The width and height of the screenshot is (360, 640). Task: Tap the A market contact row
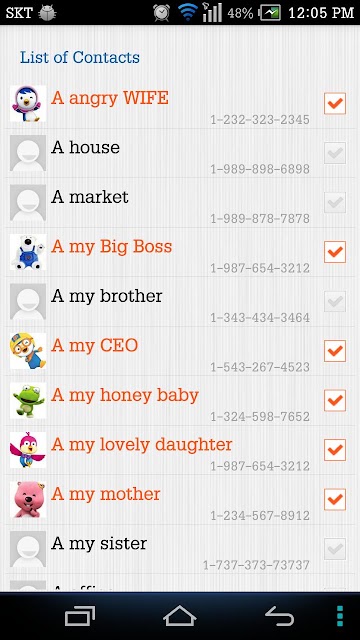pos(180,203)
